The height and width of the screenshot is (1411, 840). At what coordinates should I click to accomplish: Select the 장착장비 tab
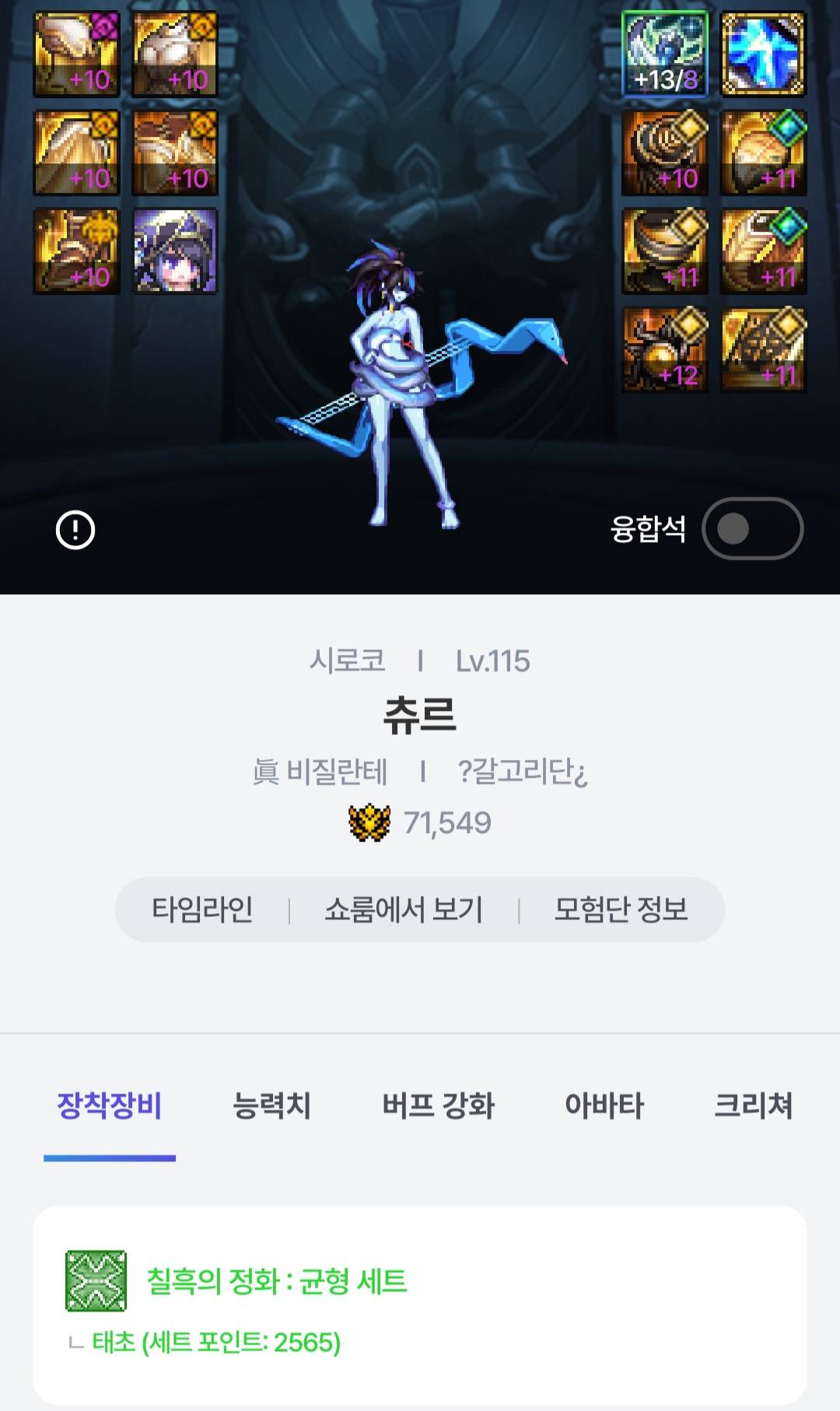110,1105
